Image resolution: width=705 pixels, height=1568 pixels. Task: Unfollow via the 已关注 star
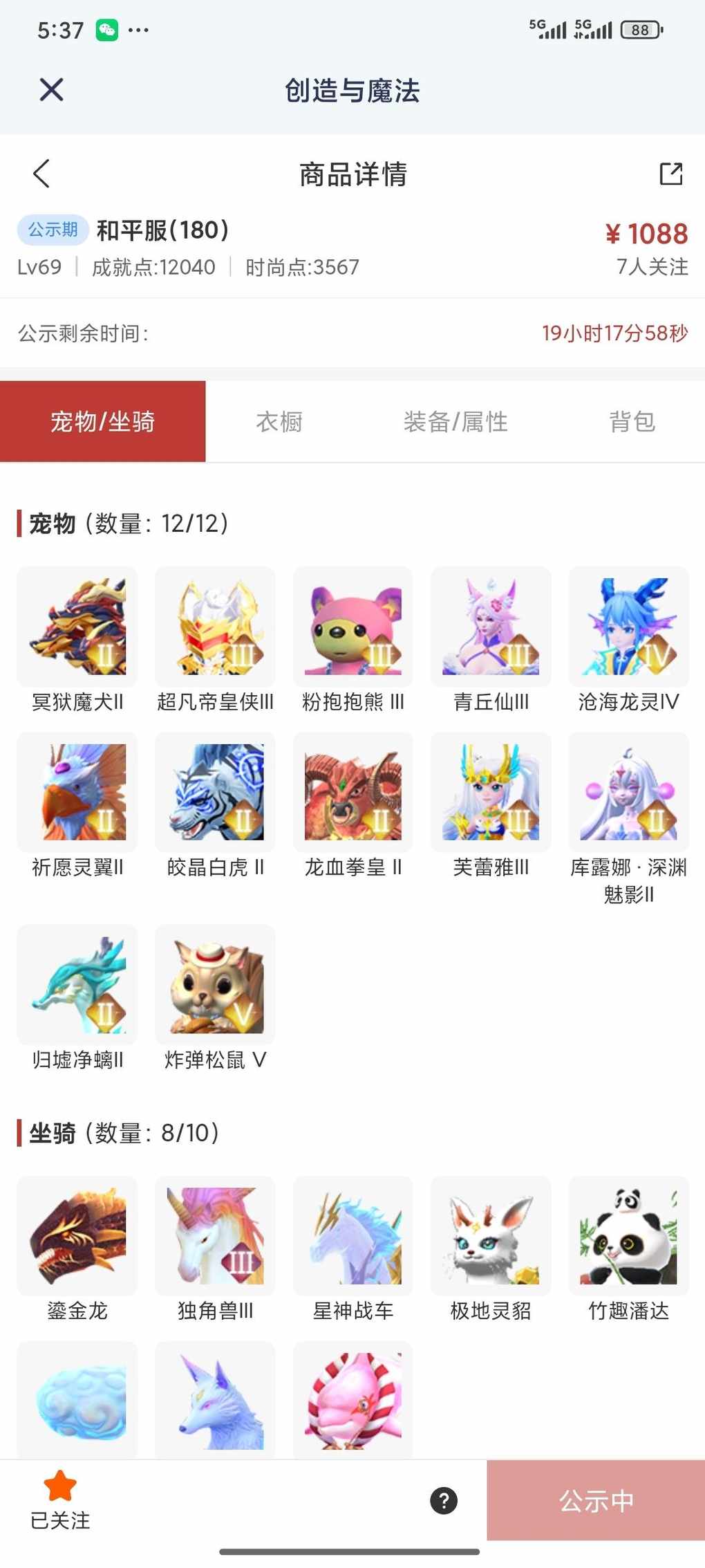(x=60, y=1500)
